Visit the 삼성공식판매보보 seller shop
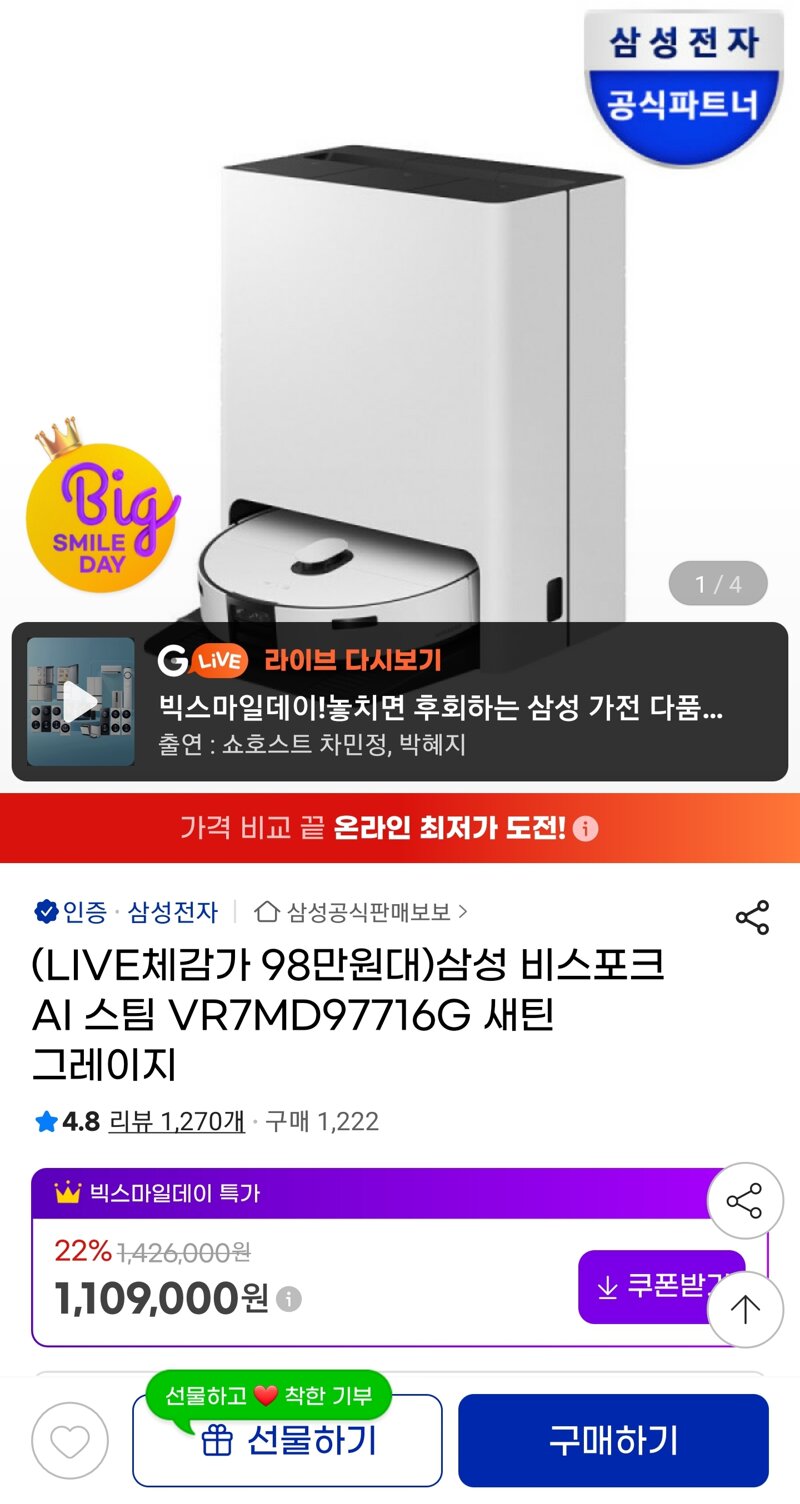This screenshot has width=800, height=1504. pyautogui.click(x=362, y=912)
